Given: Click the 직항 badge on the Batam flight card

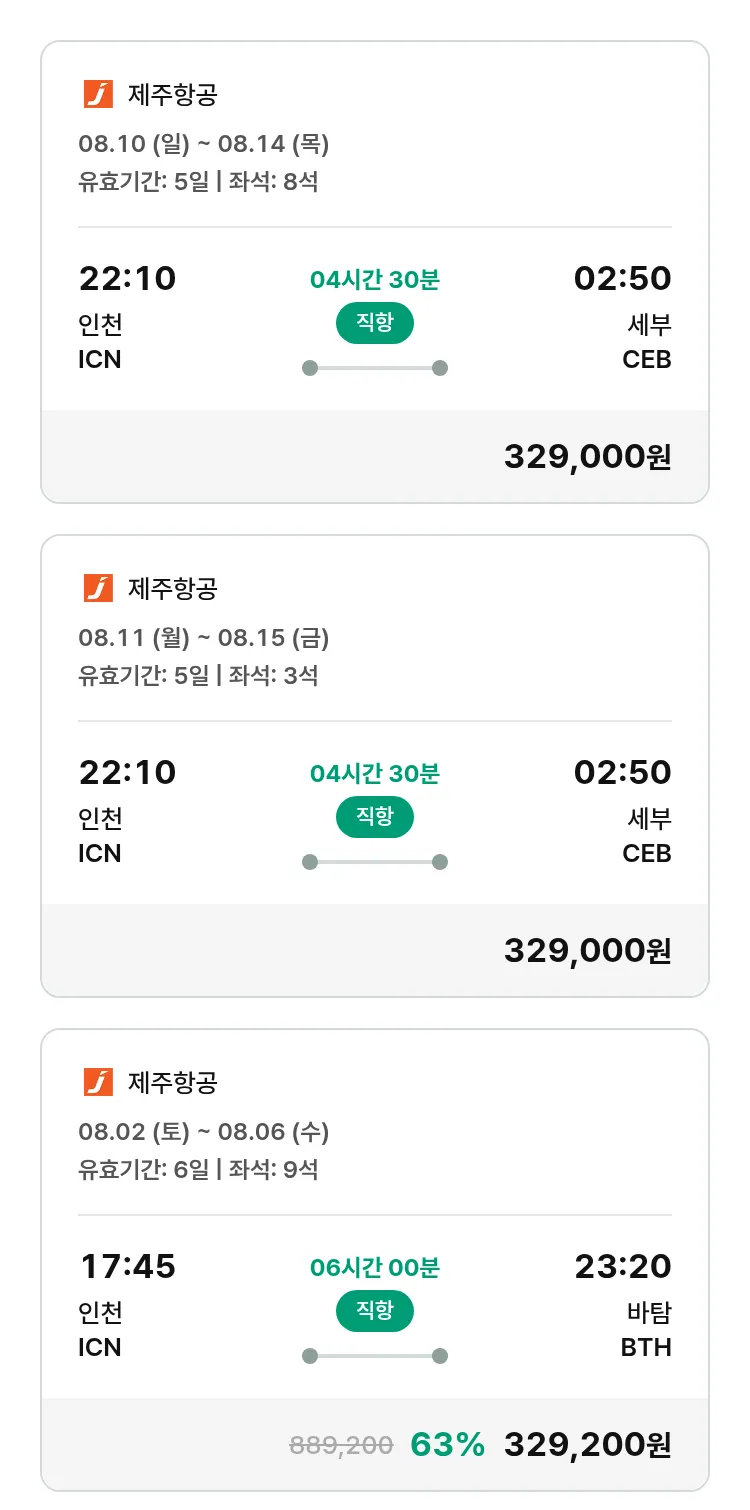Looking at the screenshot, I should click(x=374, y=1311).
